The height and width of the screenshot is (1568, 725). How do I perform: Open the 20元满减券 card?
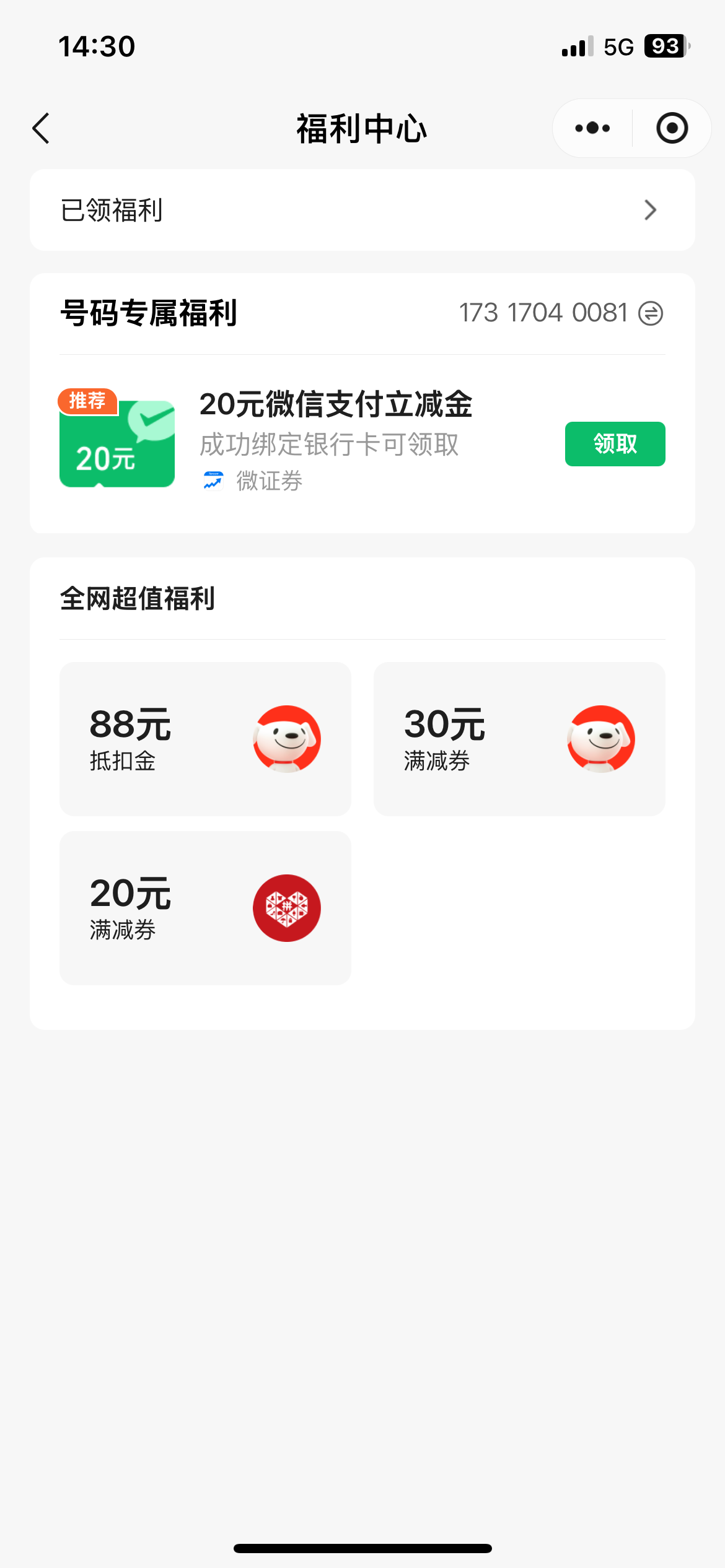click(x=205, y=908)
